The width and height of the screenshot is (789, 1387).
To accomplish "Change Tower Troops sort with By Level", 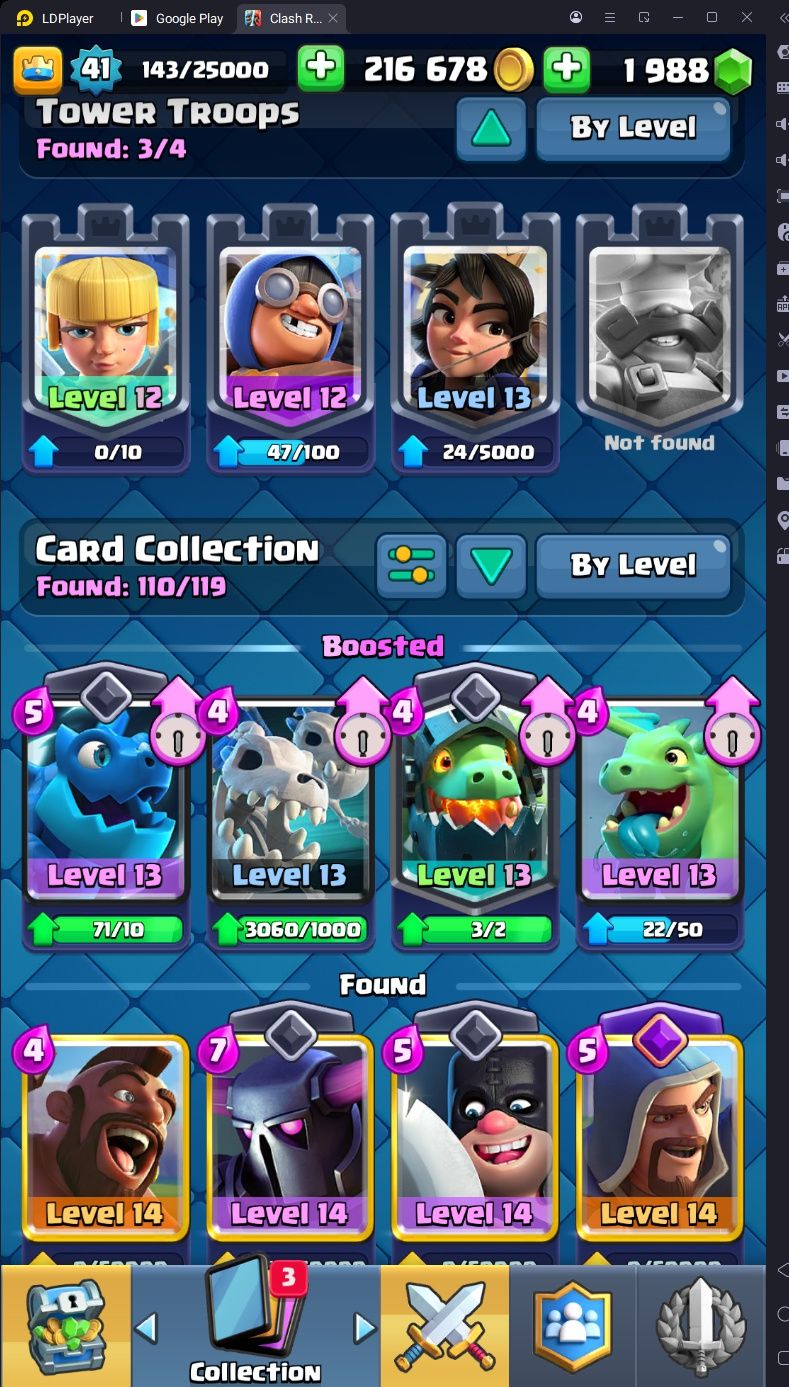I will (x=633, y=128).
